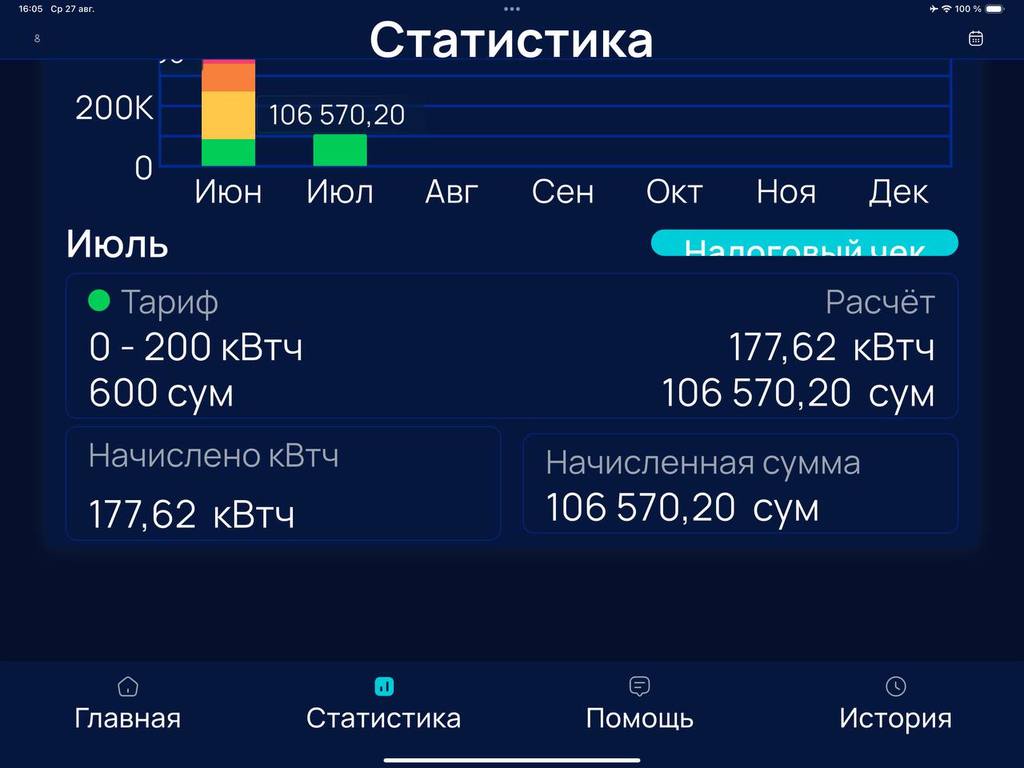
Task: Go to the История tab
Action: point(895,703)
